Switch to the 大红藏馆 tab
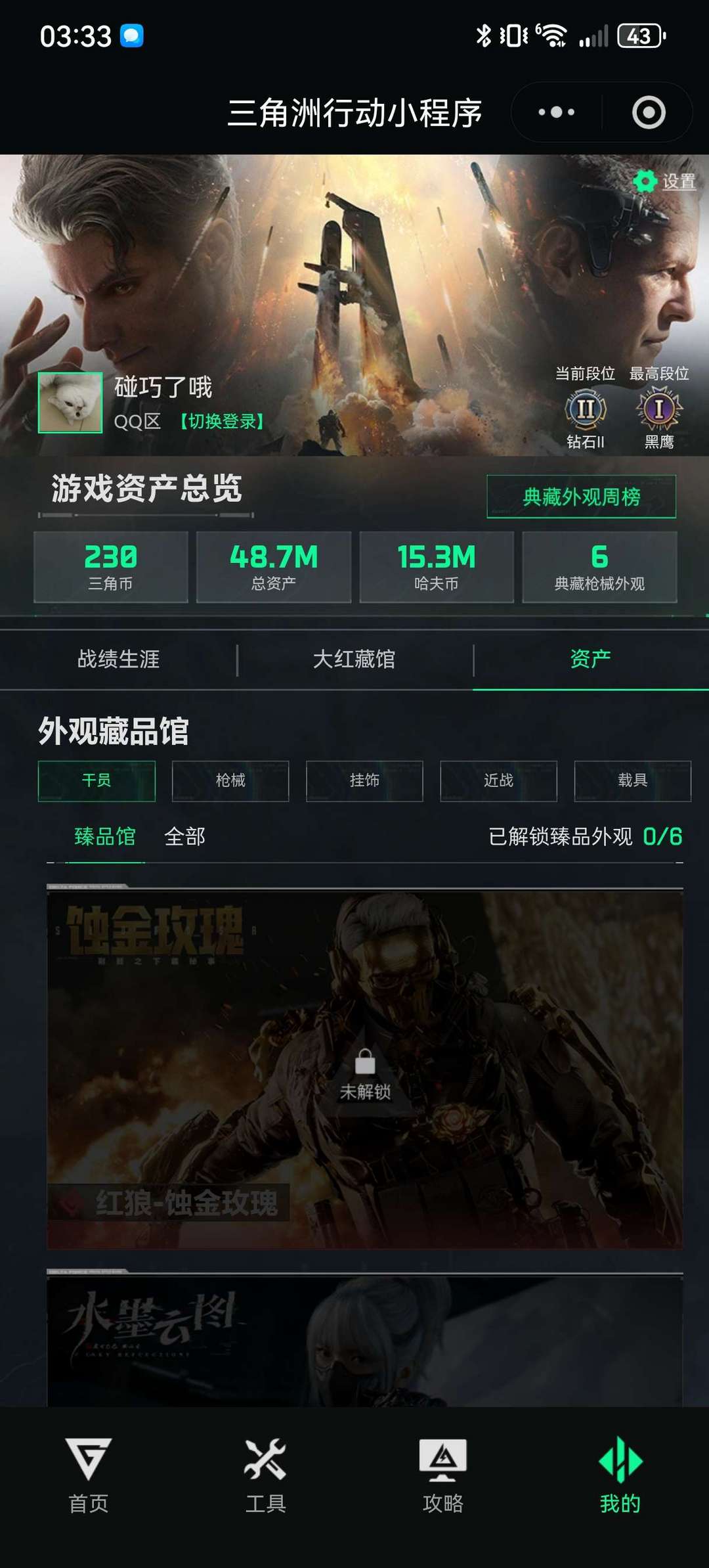 click(x=354, y=661)
